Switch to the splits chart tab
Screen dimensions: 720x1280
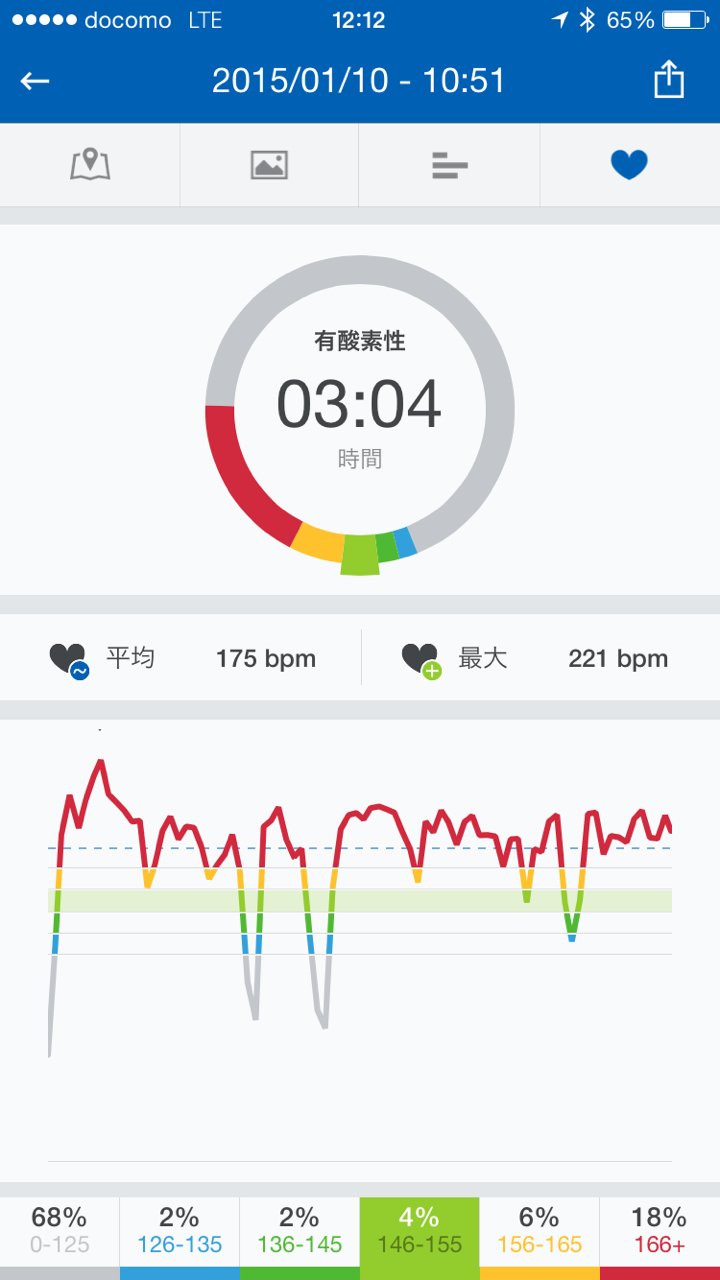(x=449, y=165)
